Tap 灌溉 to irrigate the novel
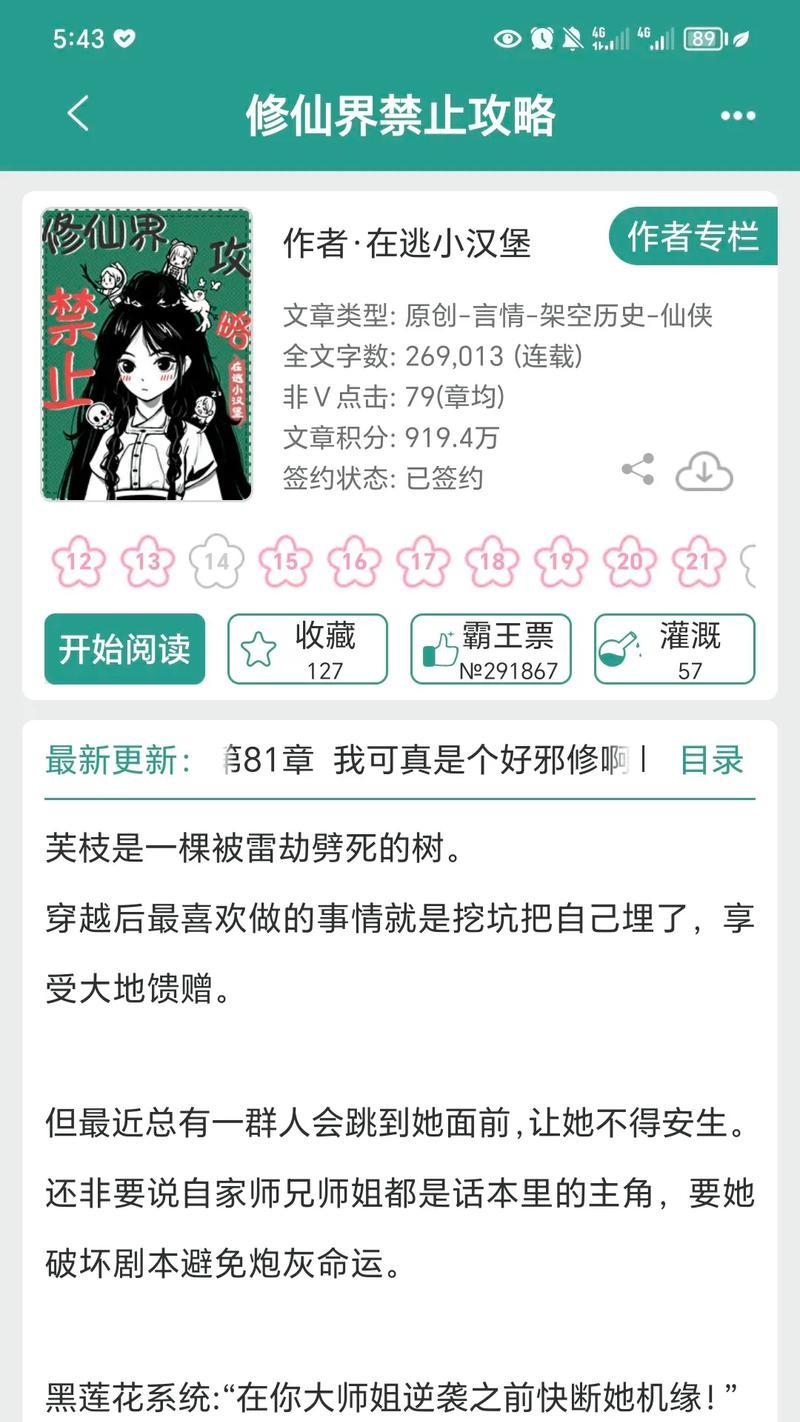 click(x=674, y=649)
